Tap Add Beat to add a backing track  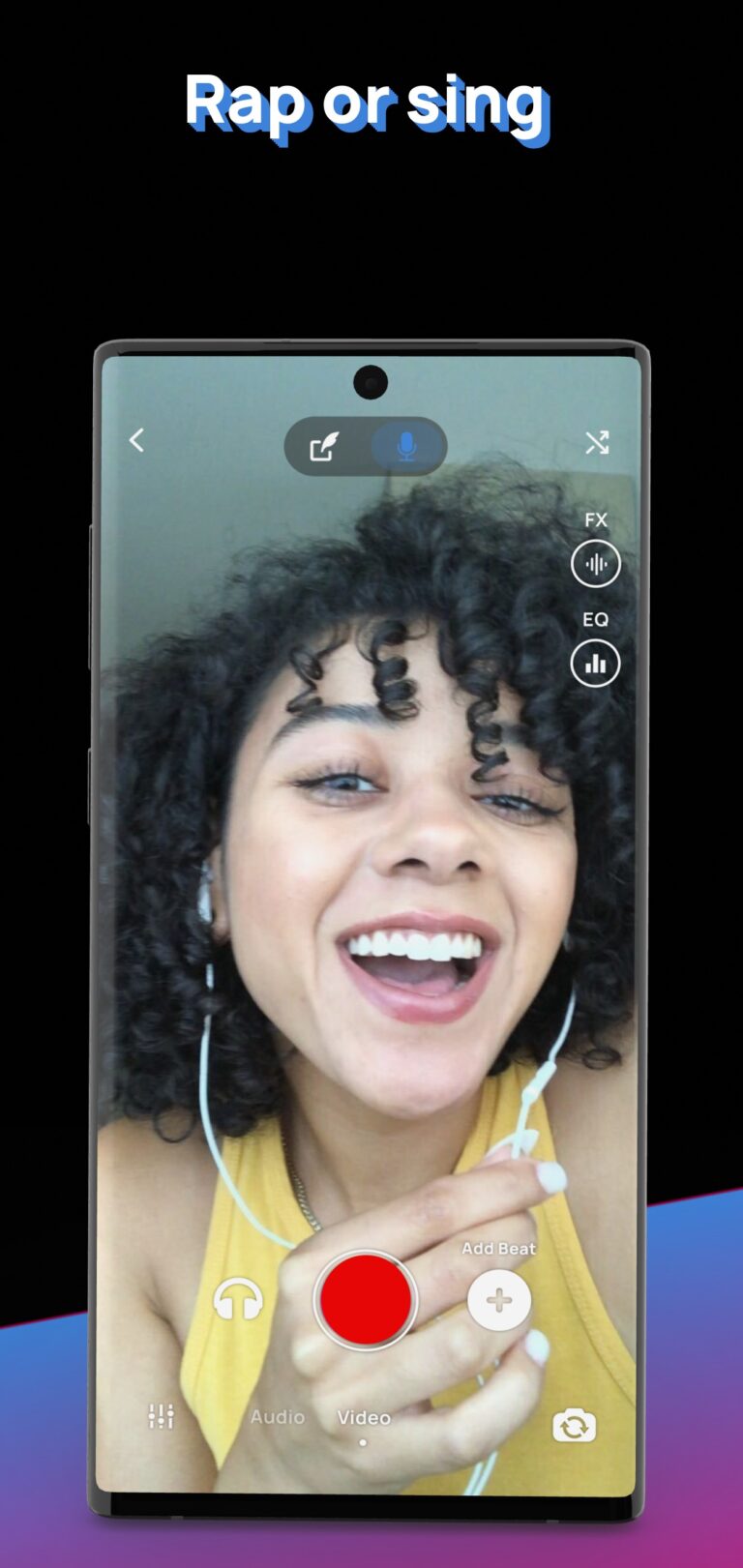498,1300
